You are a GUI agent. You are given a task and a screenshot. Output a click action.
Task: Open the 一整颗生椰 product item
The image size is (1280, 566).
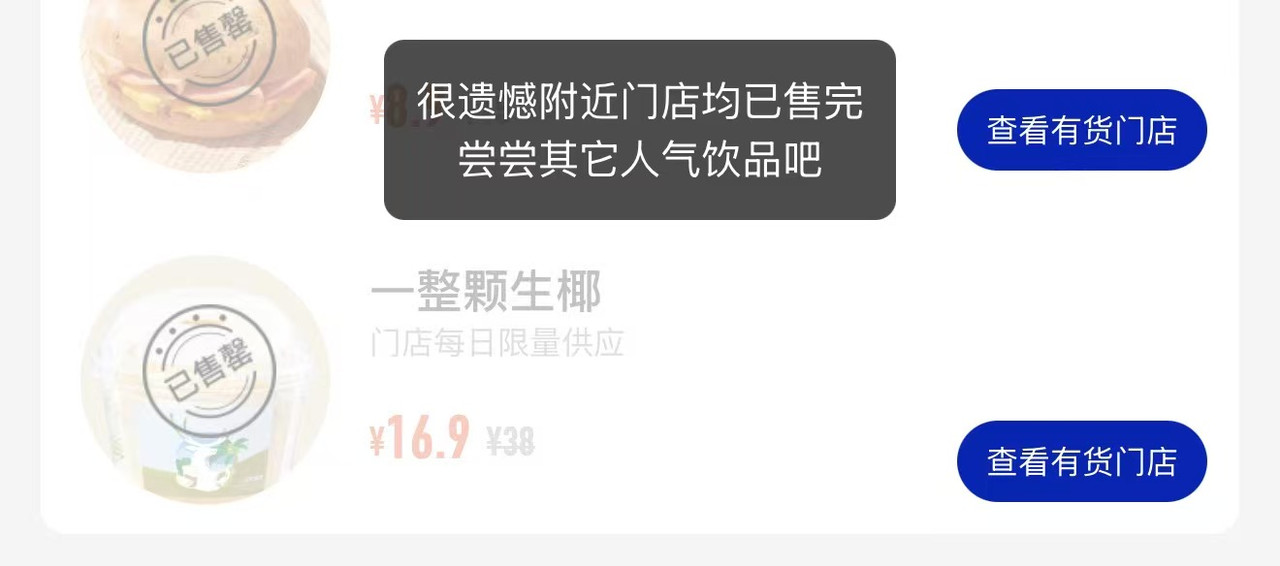coord(486,293)
